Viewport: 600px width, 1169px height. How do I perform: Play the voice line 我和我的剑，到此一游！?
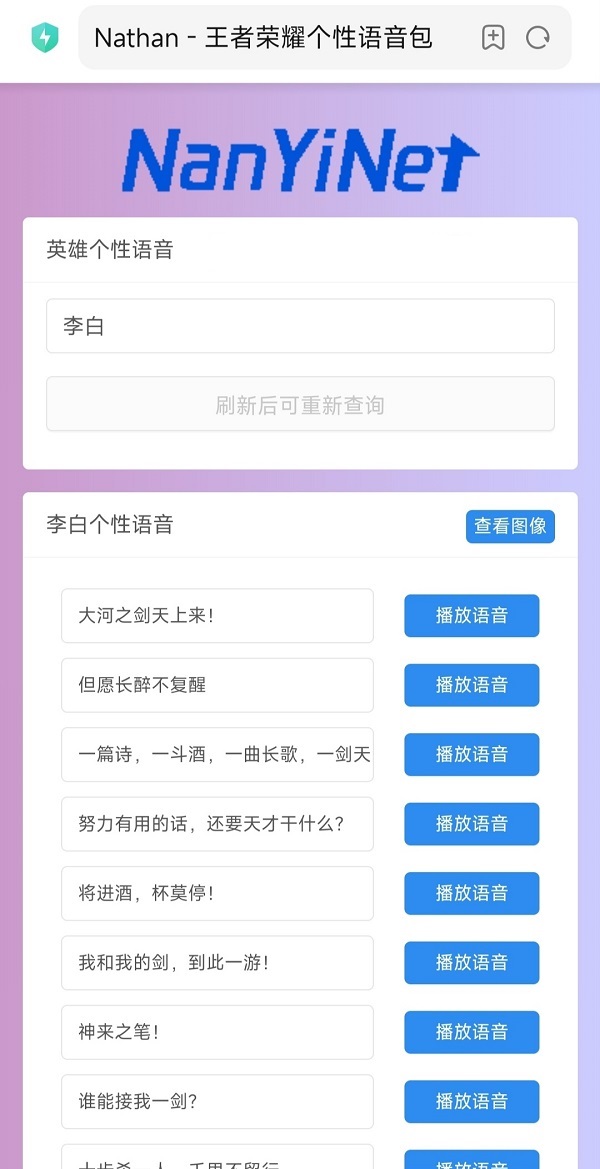click(x=471, y=962)
